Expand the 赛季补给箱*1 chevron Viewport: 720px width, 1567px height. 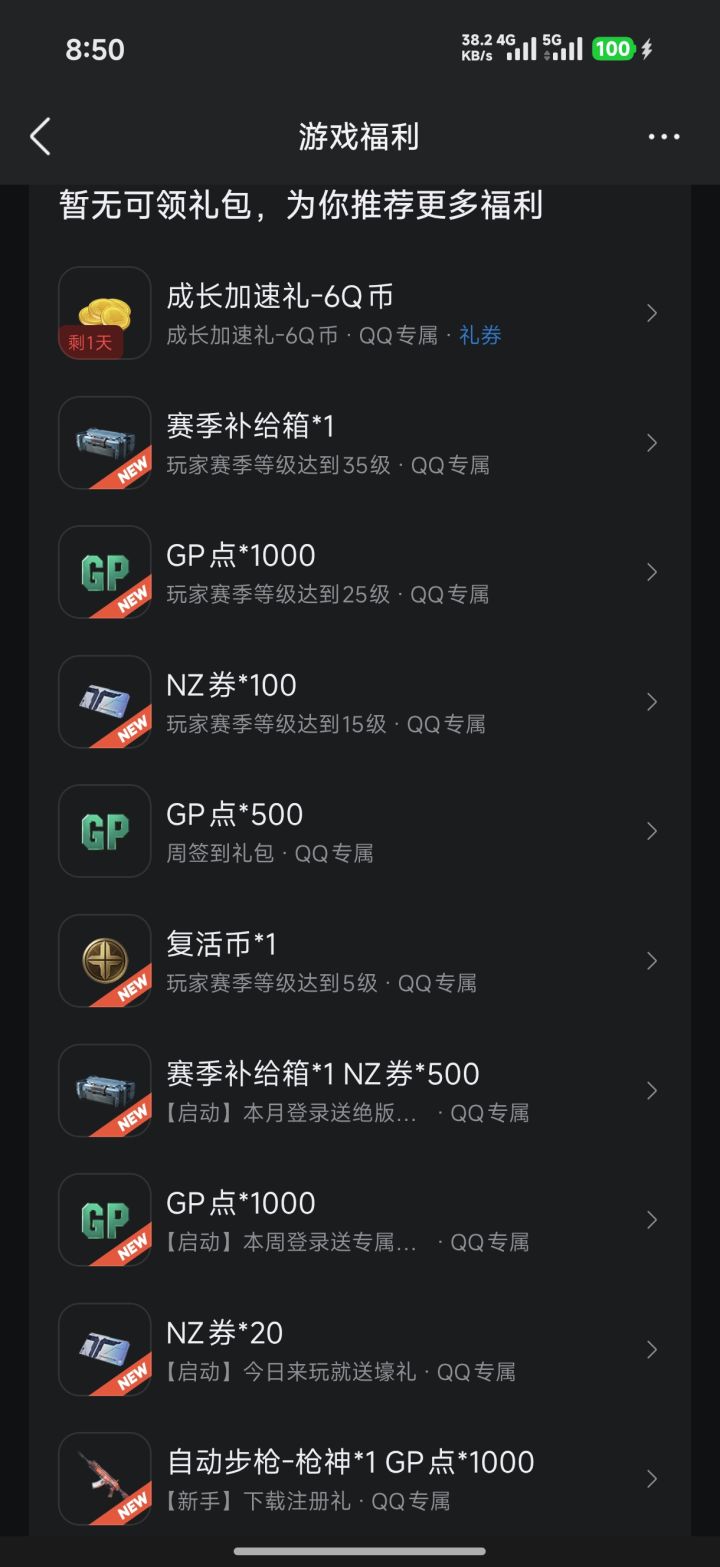[x=651, y=442]
